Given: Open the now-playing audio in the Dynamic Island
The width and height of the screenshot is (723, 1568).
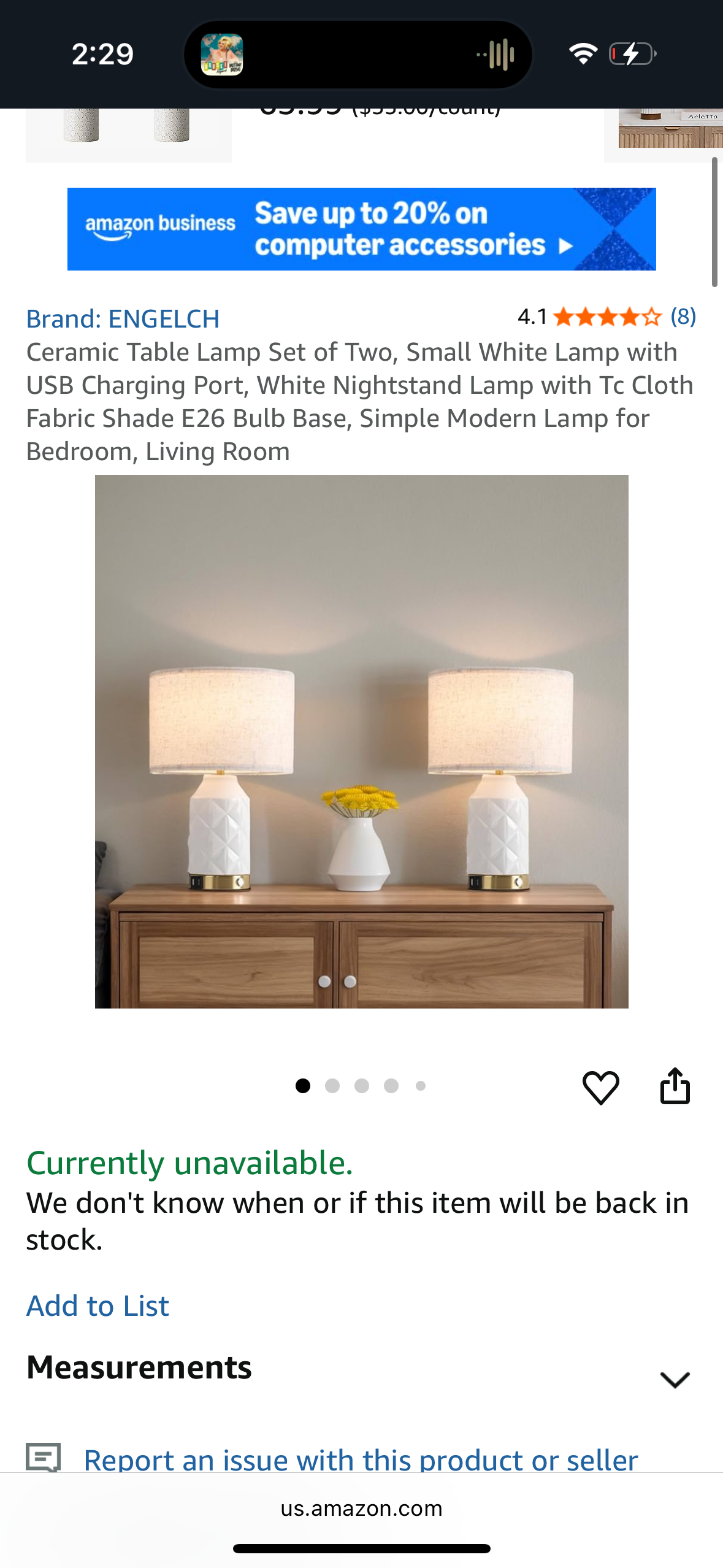Looking at the screenshot, I should (x=358, y=55).
